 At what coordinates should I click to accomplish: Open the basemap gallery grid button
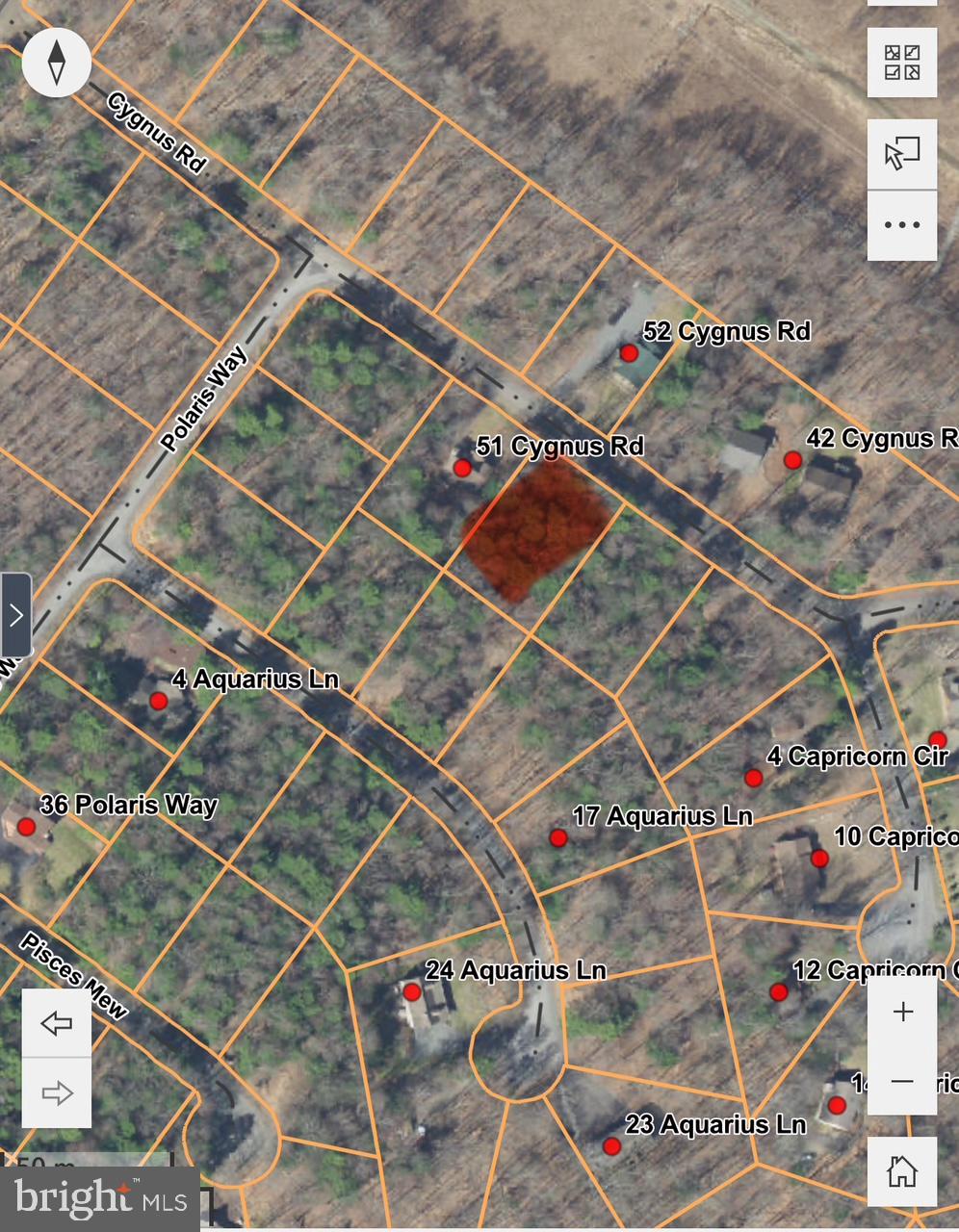(902, 63)
